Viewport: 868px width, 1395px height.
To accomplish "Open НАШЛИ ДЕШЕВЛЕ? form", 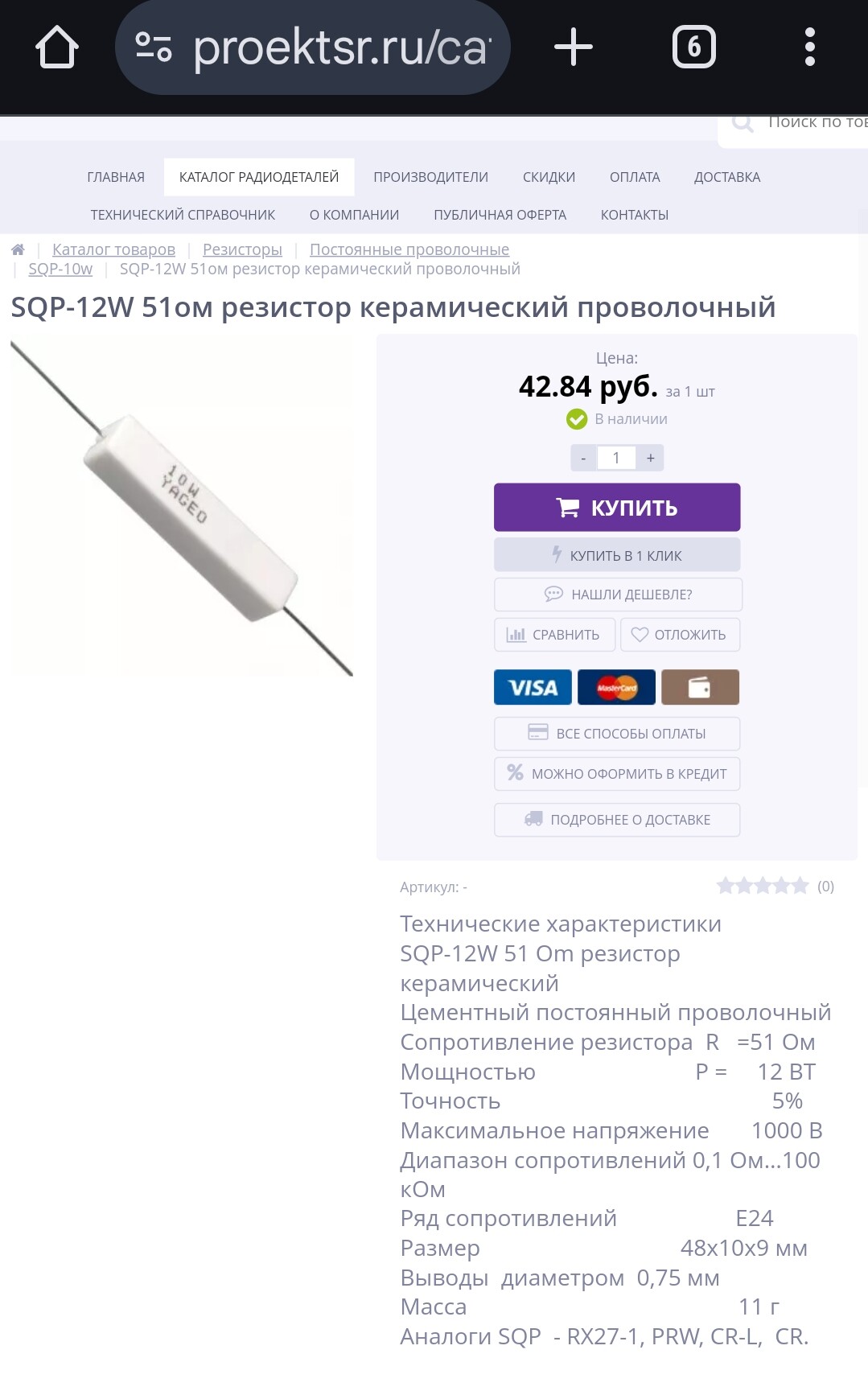I will pyautogui.click(x=617, y=595).
